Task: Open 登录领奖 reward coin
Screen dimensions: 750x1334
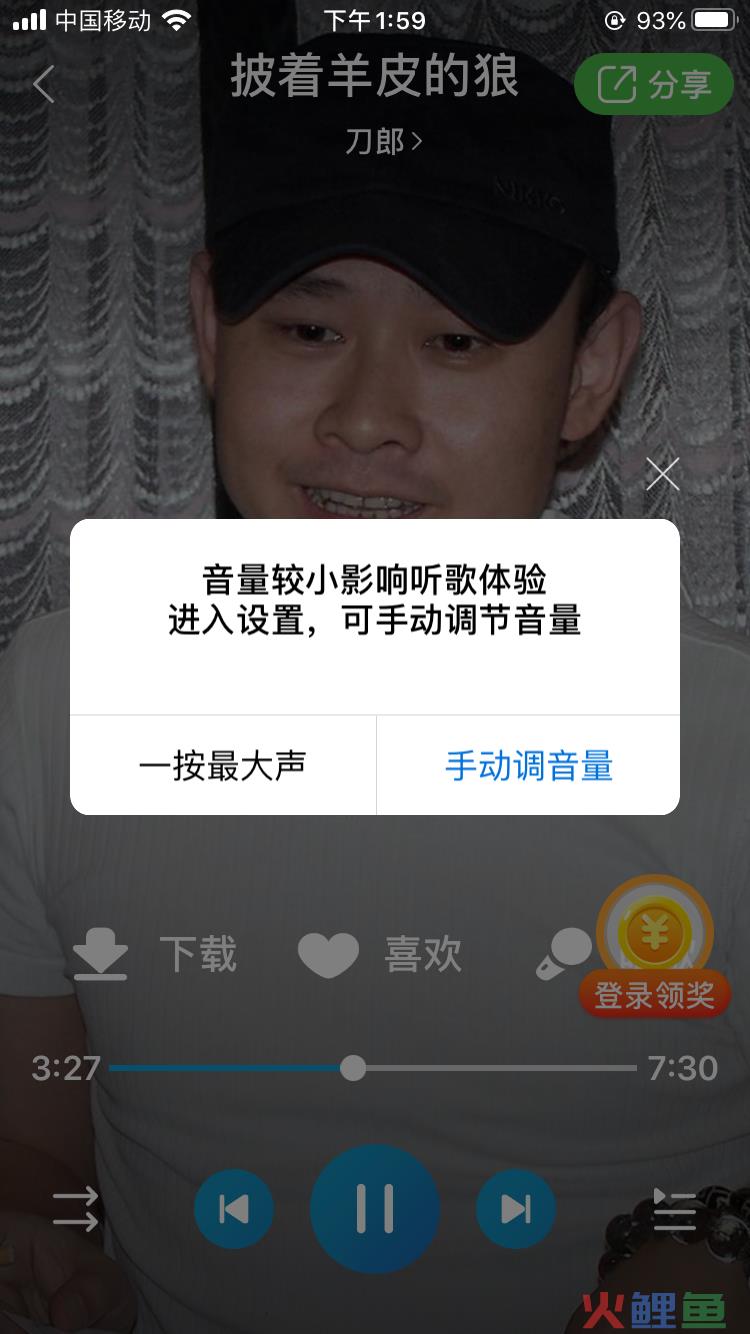Action: click(x=655, y=945)
